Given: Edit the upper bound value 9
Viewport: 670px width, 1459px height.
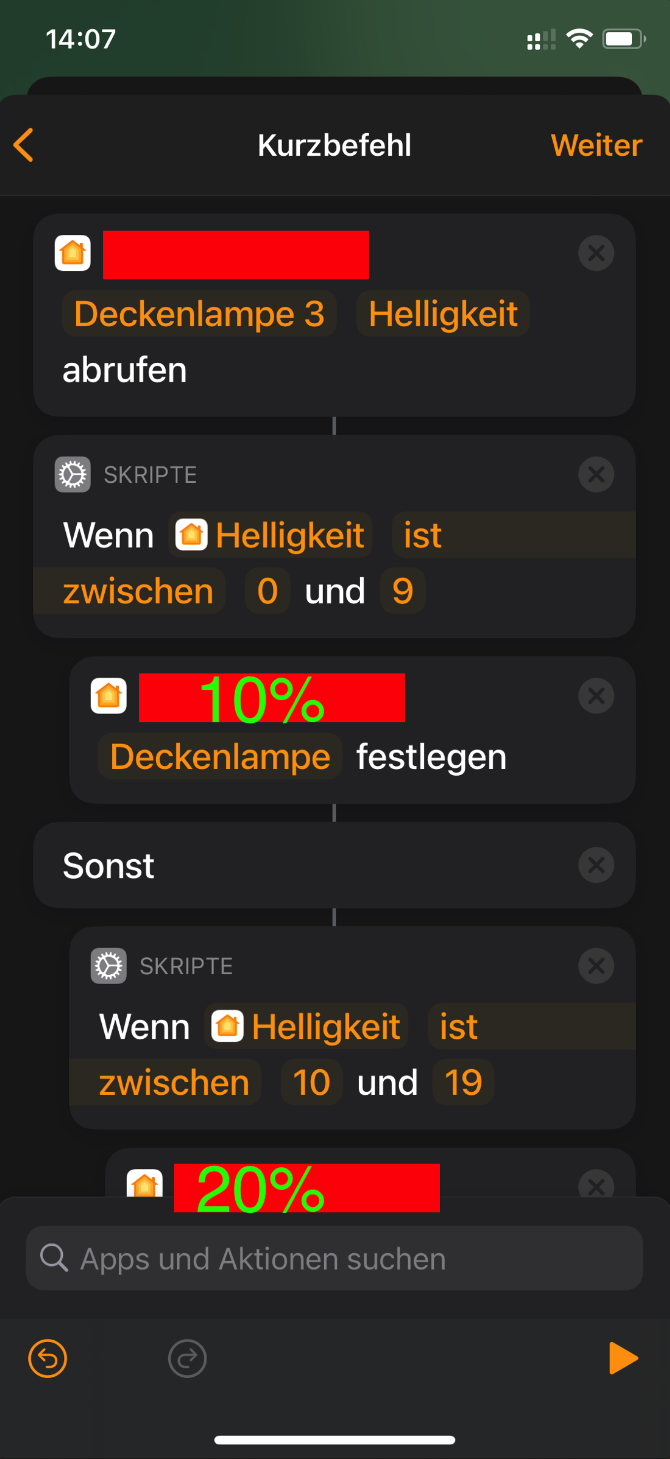Looking at the screenshot, I should [x=402, y=591].
